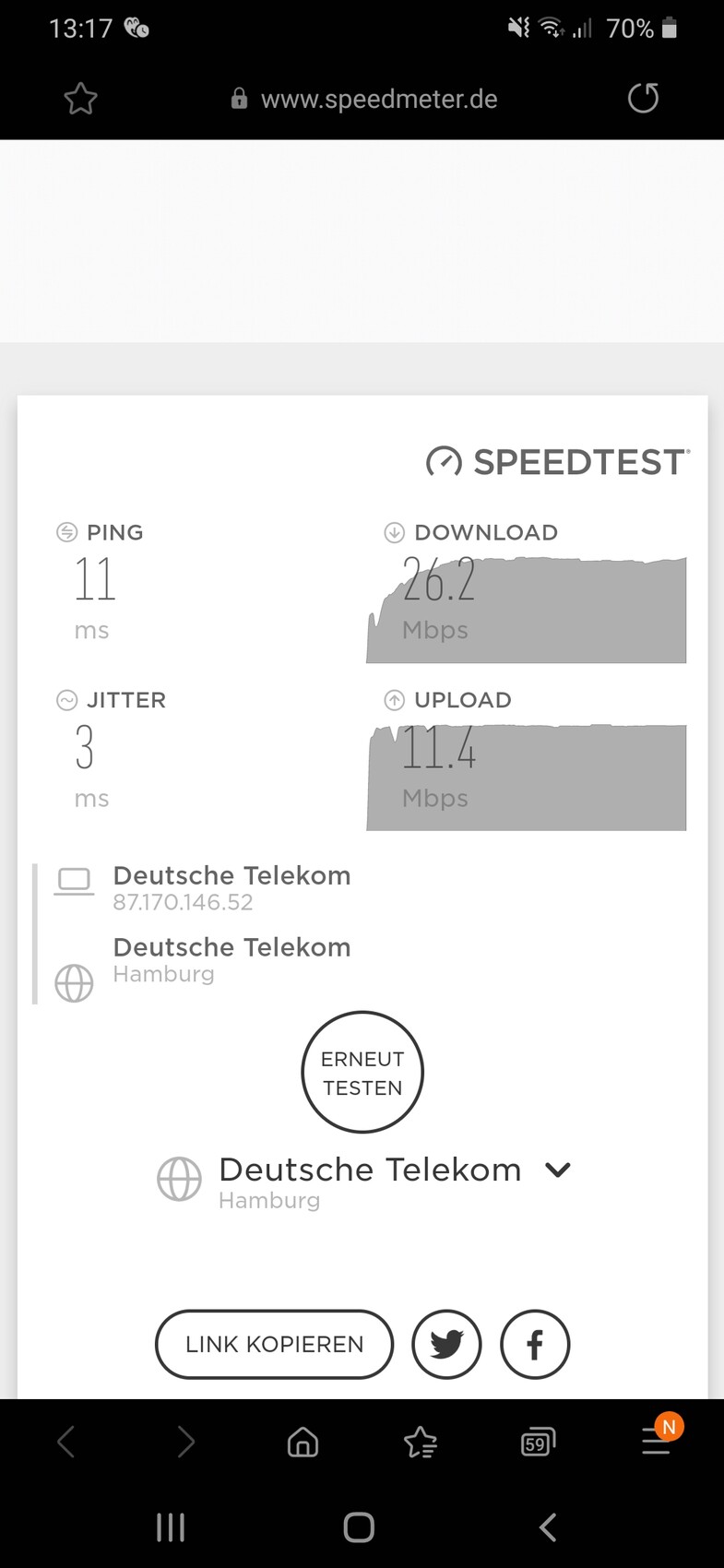Open recent apps from the navigation bar
Screen dimensions: 724x1568
[171, 1527]
